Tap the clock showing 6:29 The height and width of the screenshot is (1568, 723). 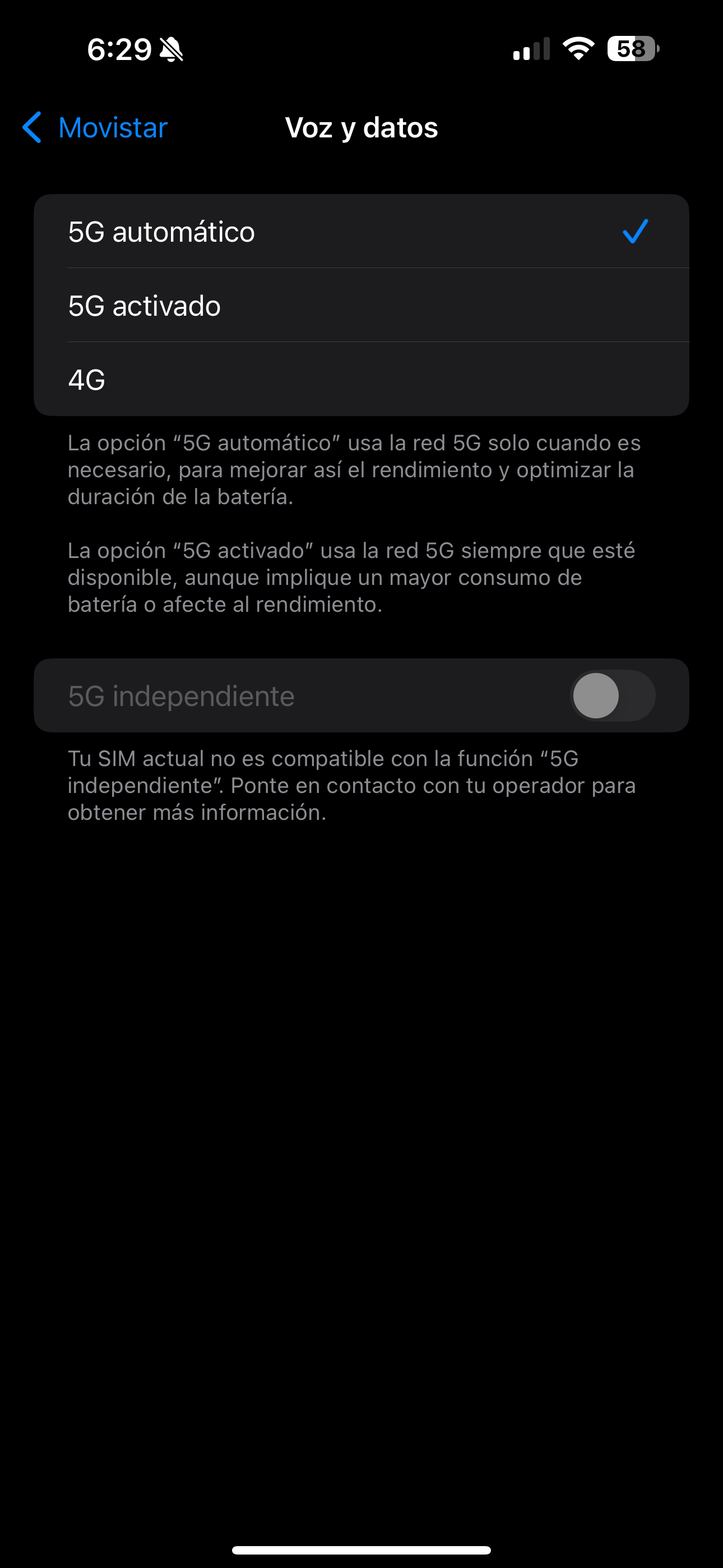(119, 49)
